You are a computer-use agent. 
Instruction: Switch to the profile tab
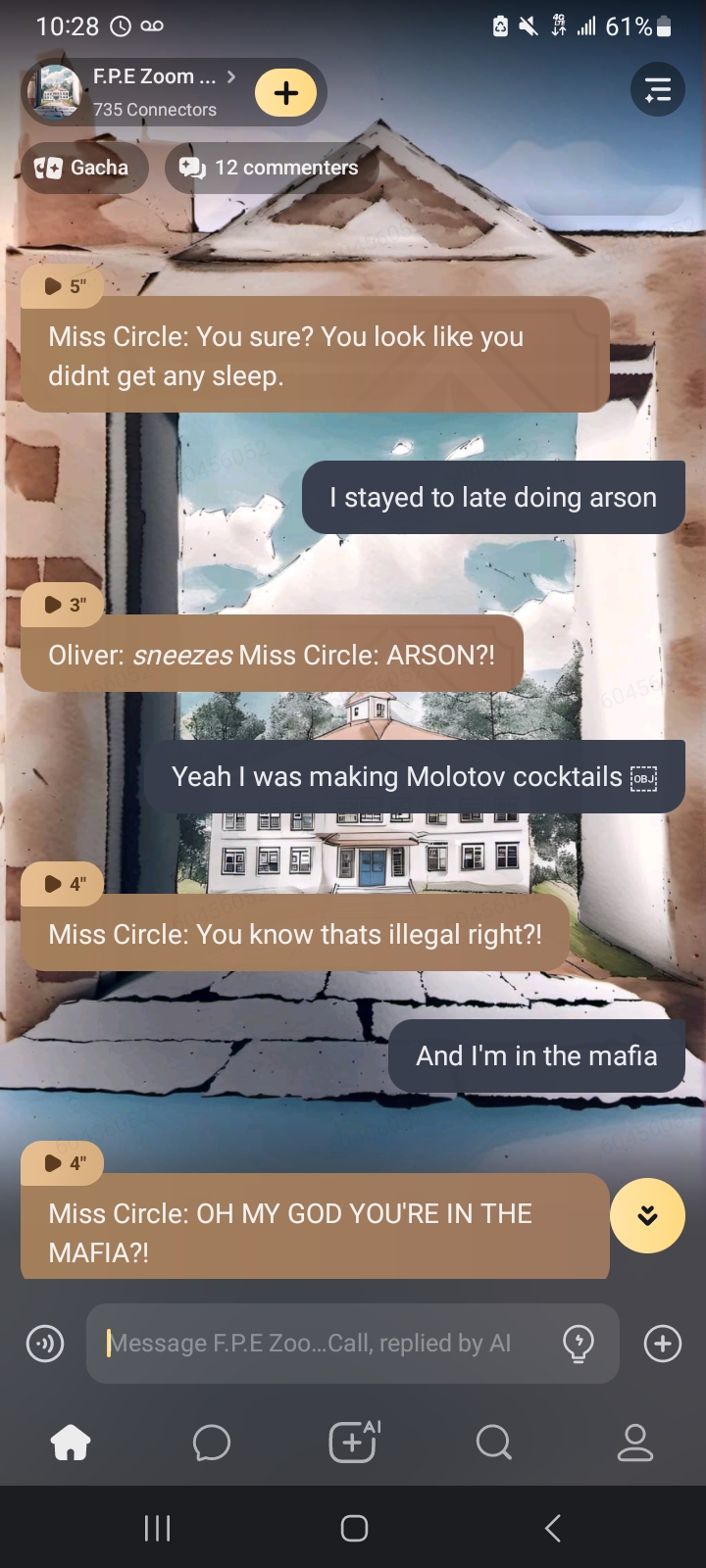[x=634, y=1443]
